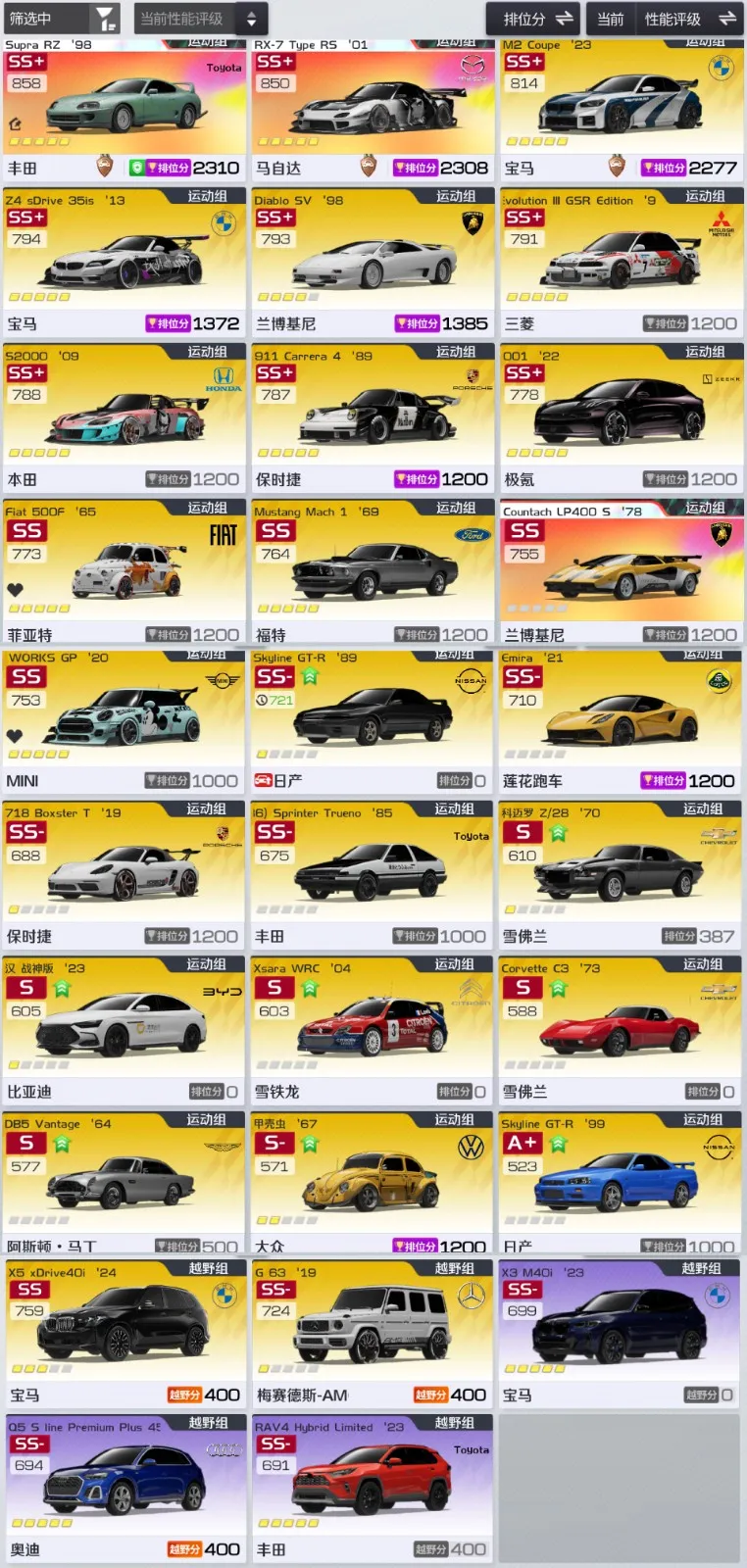Sort cars by 排位分
This screenshot has width=747, height=1568.
[x=535, y=19]
